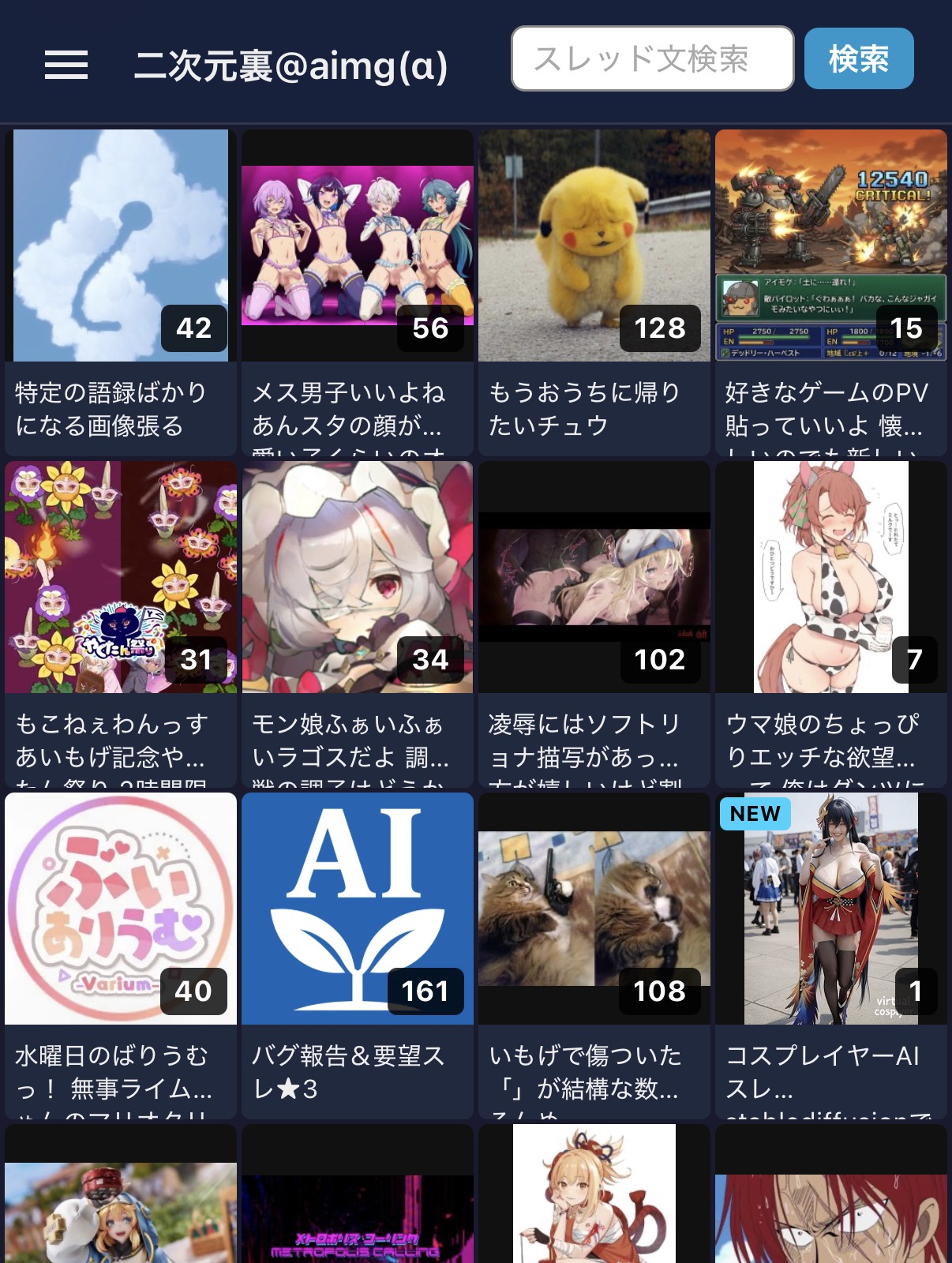This screenshot has width=952, height=1263.
Task: Tap the 検索 search button
Action: (x=858, y=58)
